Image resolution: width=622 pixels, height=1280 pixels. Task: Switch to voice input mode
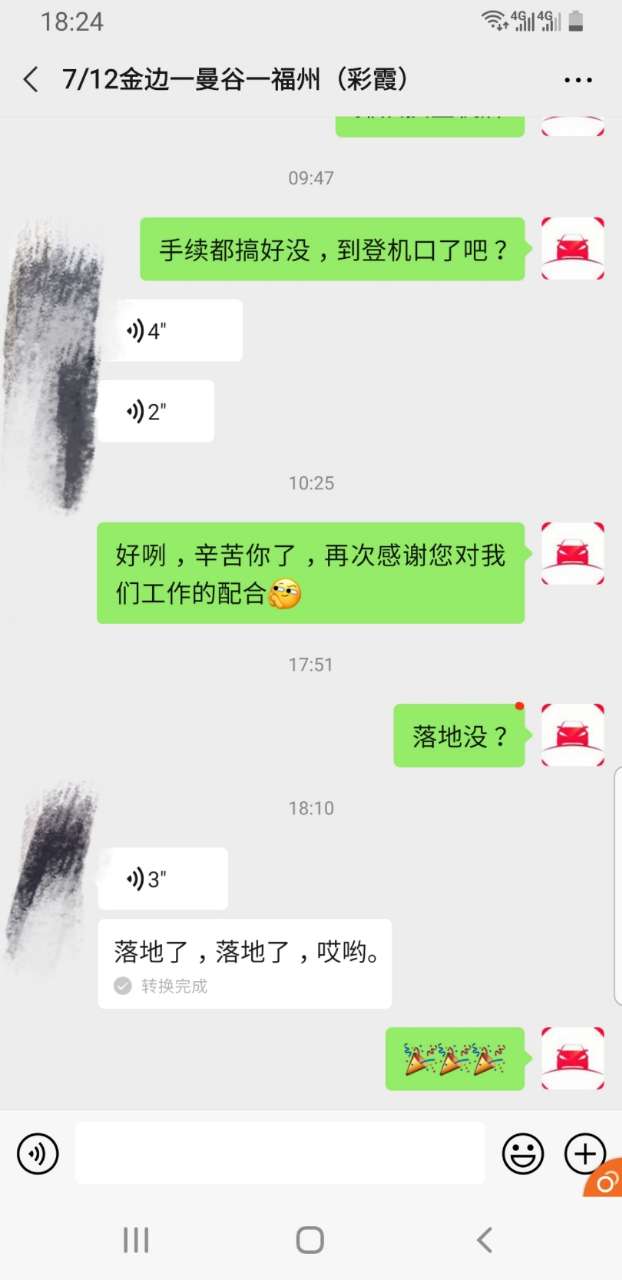(38, 1154)
